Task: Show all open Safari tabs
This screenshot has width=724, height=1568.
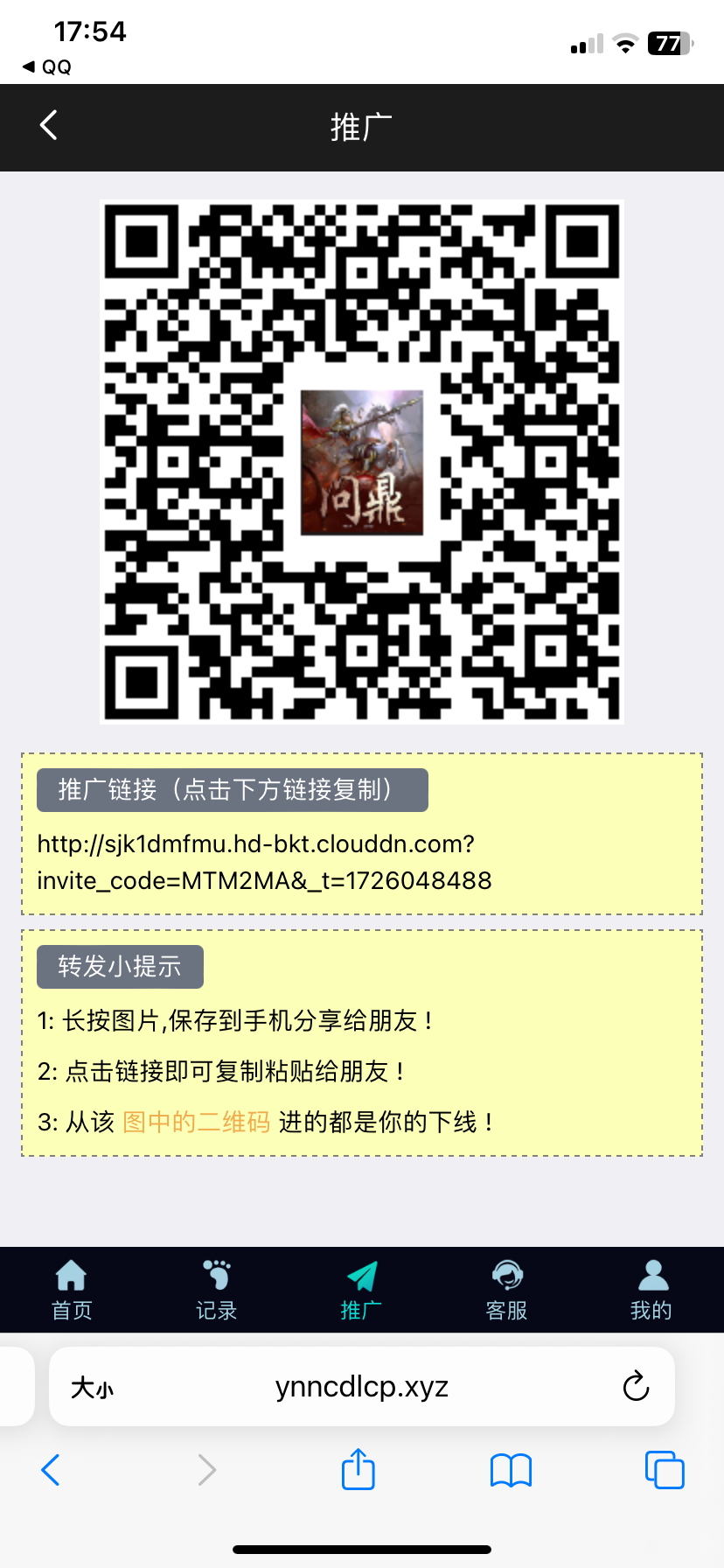Action: (x=665, y=1470)
